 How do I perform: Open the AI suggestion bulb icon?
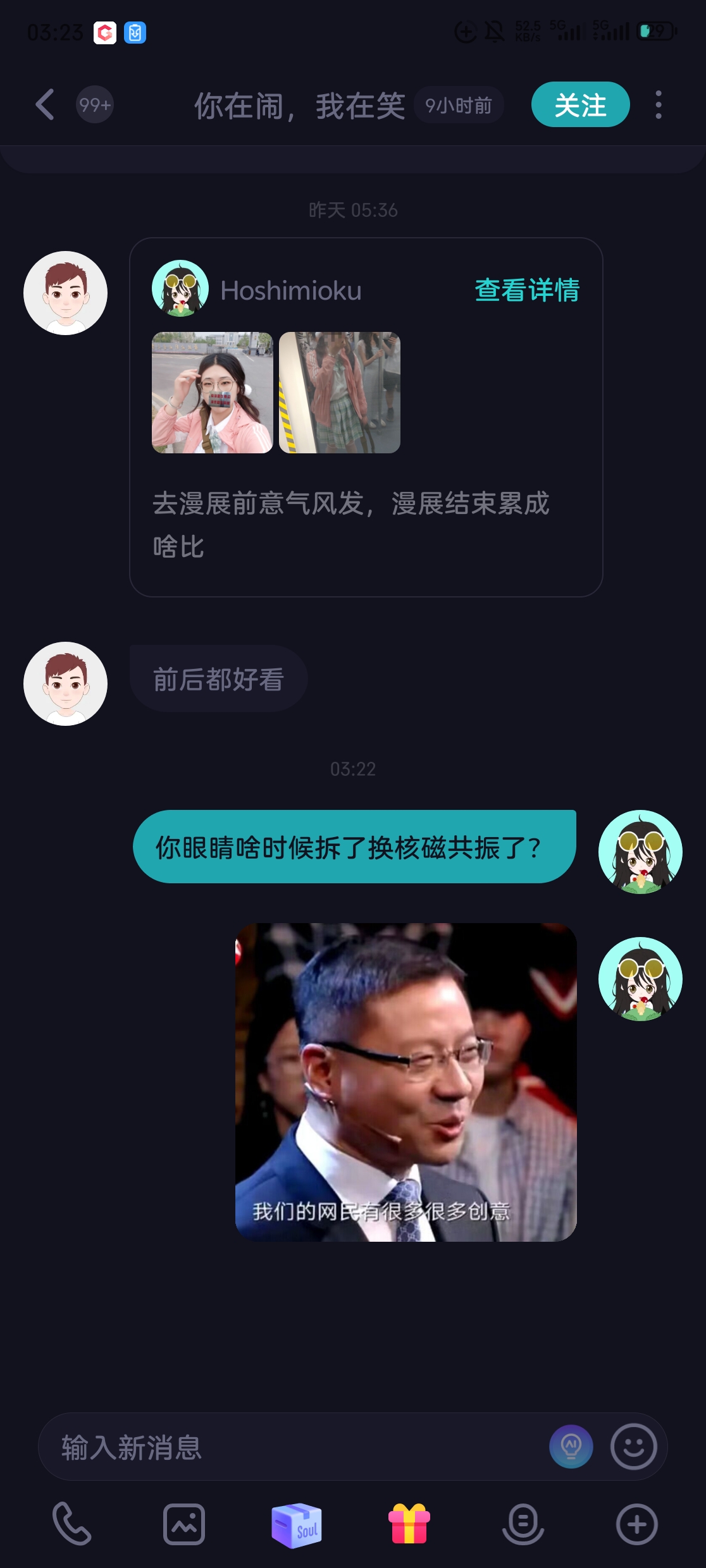[x=571, y=1447]
